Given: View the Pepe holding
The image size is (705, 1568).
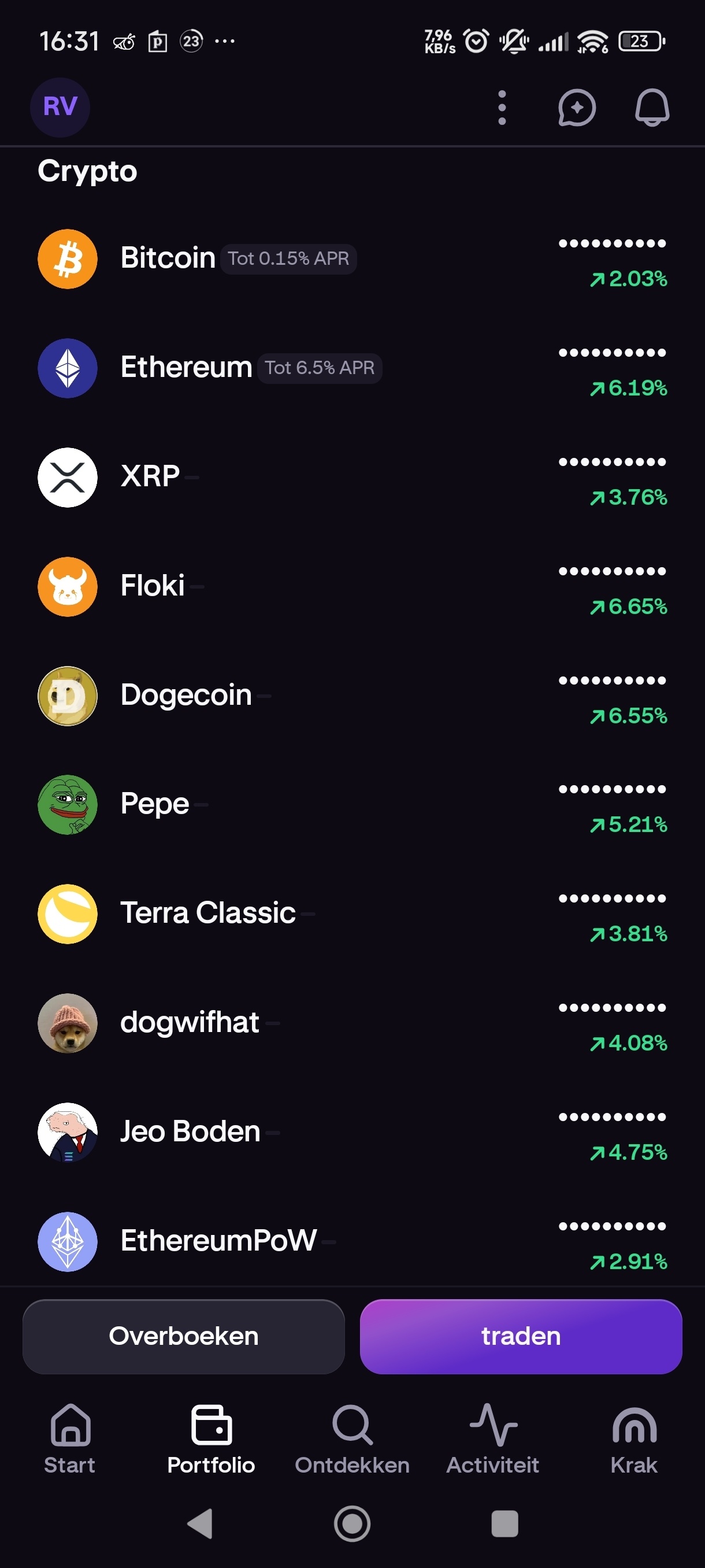Looking at the screenshot, I should coord(154,804).
